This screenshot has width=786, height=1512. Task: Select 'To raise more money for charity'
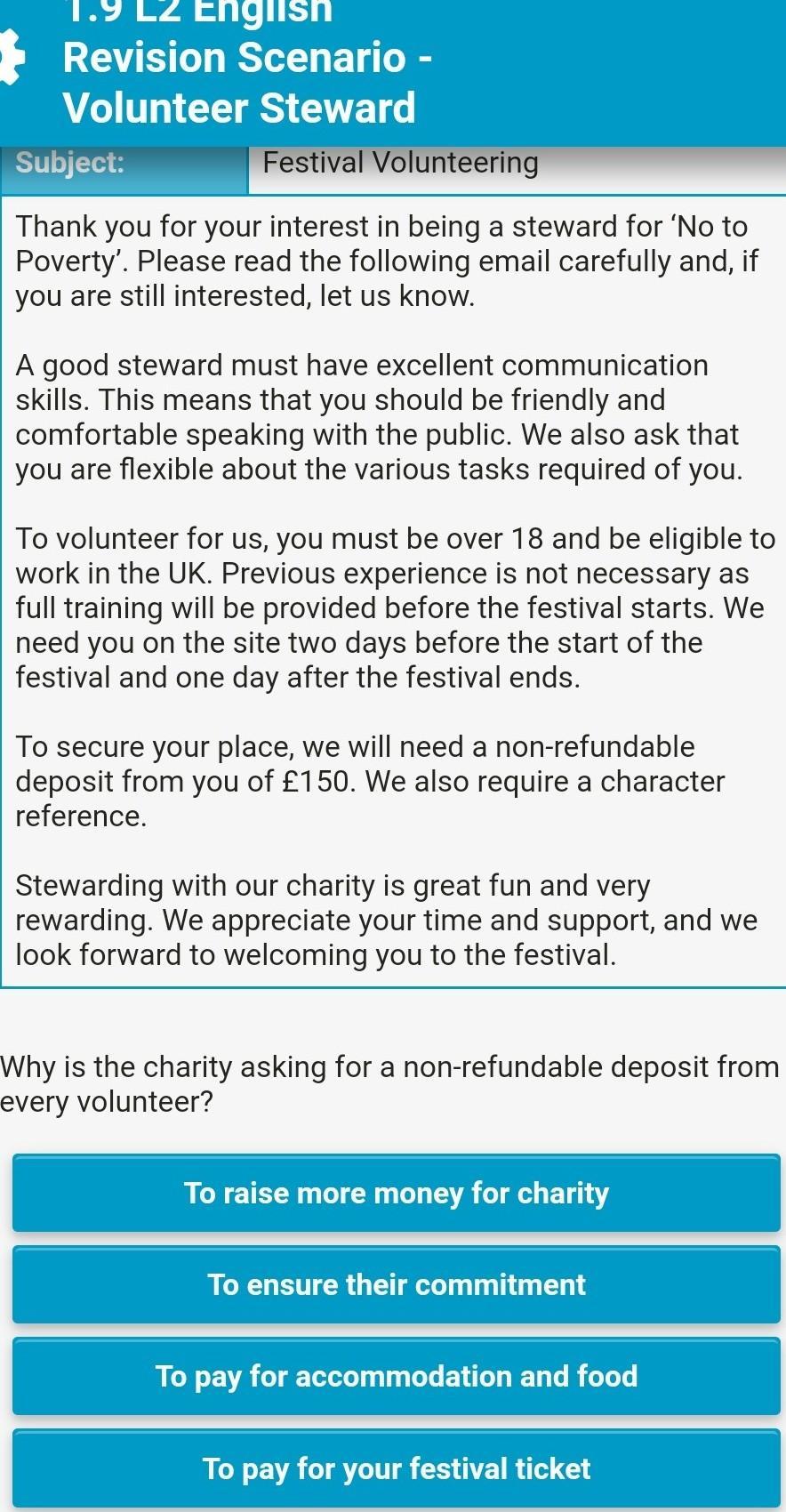[396, 1193]
